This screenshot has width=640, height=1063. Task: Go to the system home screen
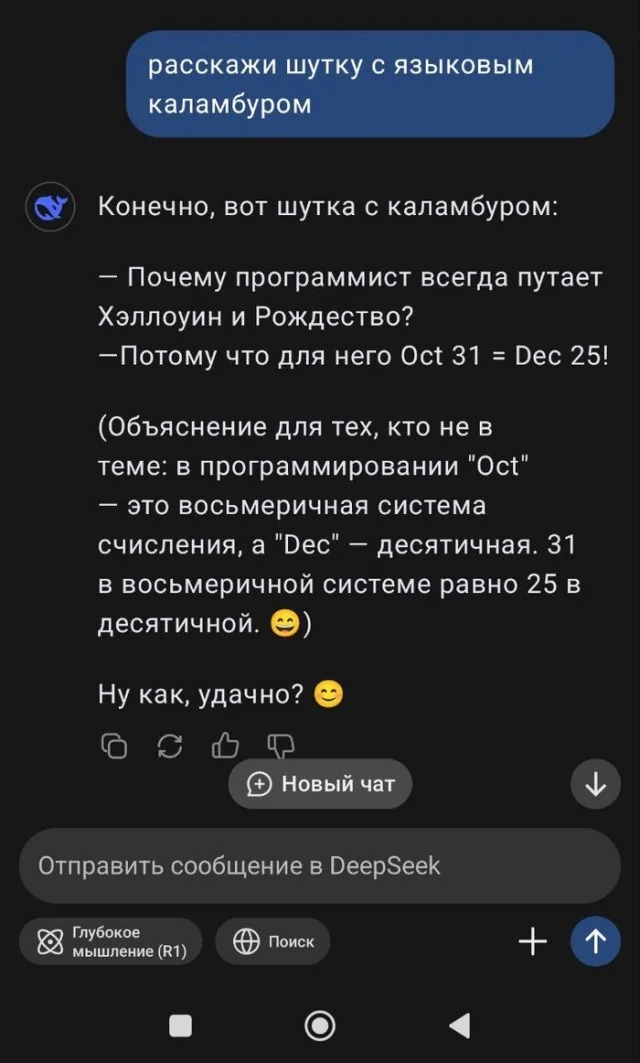tap(320, 1025)
